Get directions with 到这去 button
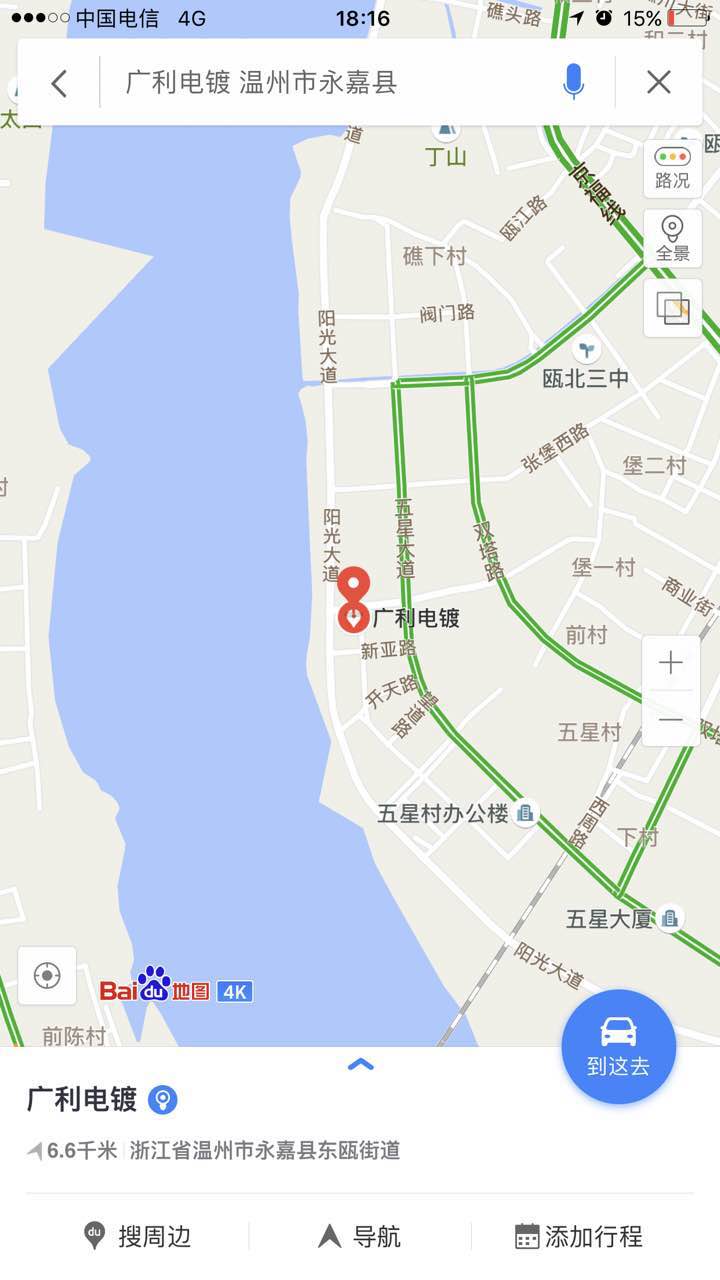 tap(618, 1046)
